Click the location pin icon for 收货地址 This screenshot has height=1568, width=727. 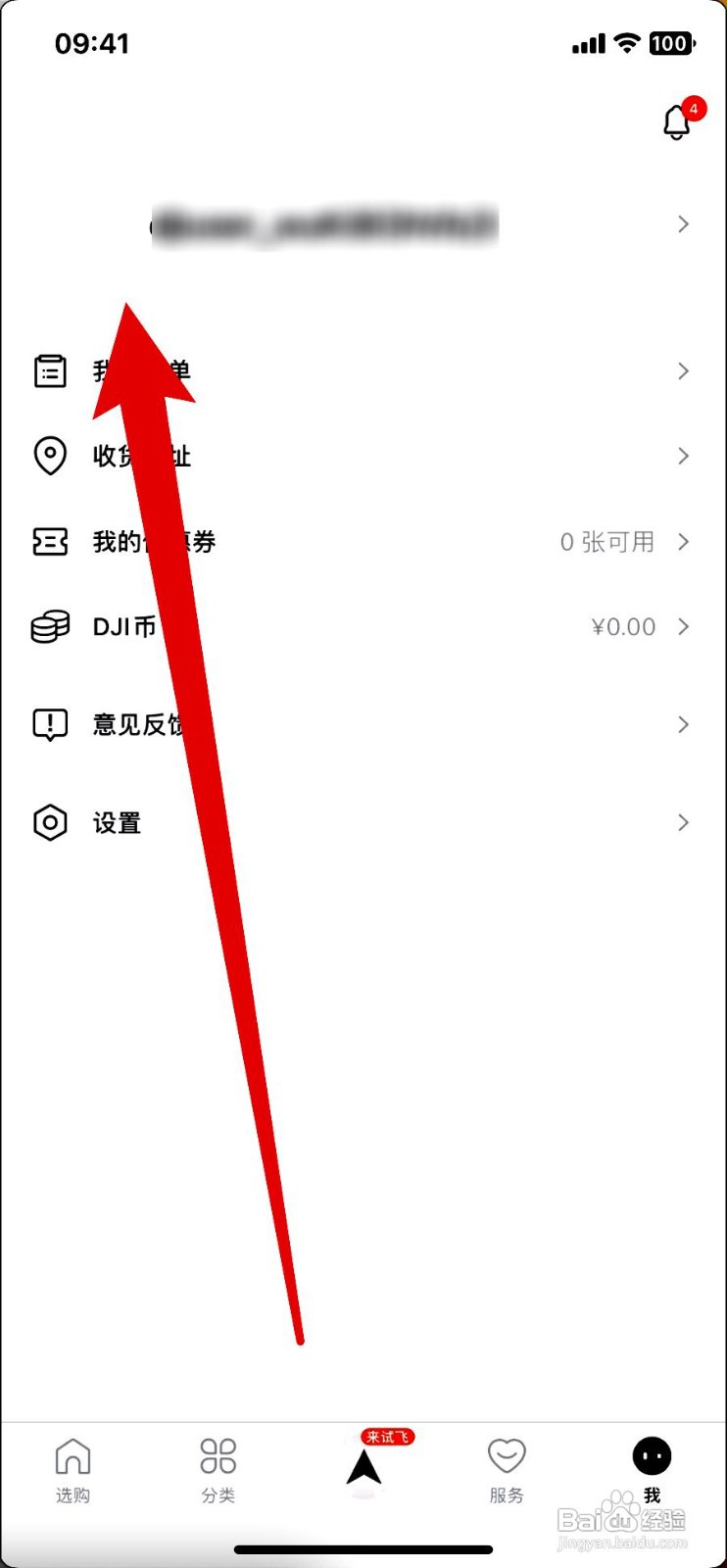pyautogui.click(x=50, y=457)
